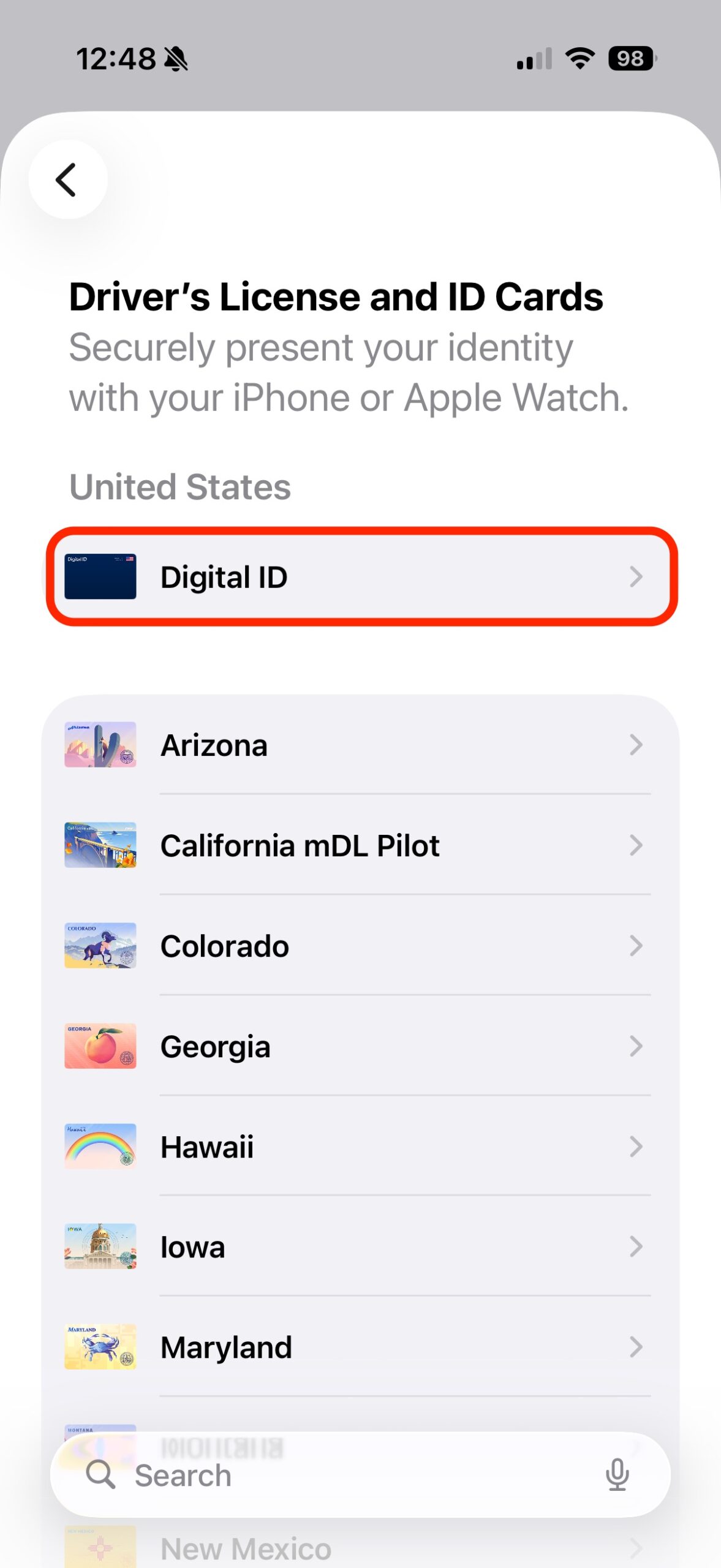
Task: Tap the Georgia peach card icon
Action: (x=100, y=1046)
